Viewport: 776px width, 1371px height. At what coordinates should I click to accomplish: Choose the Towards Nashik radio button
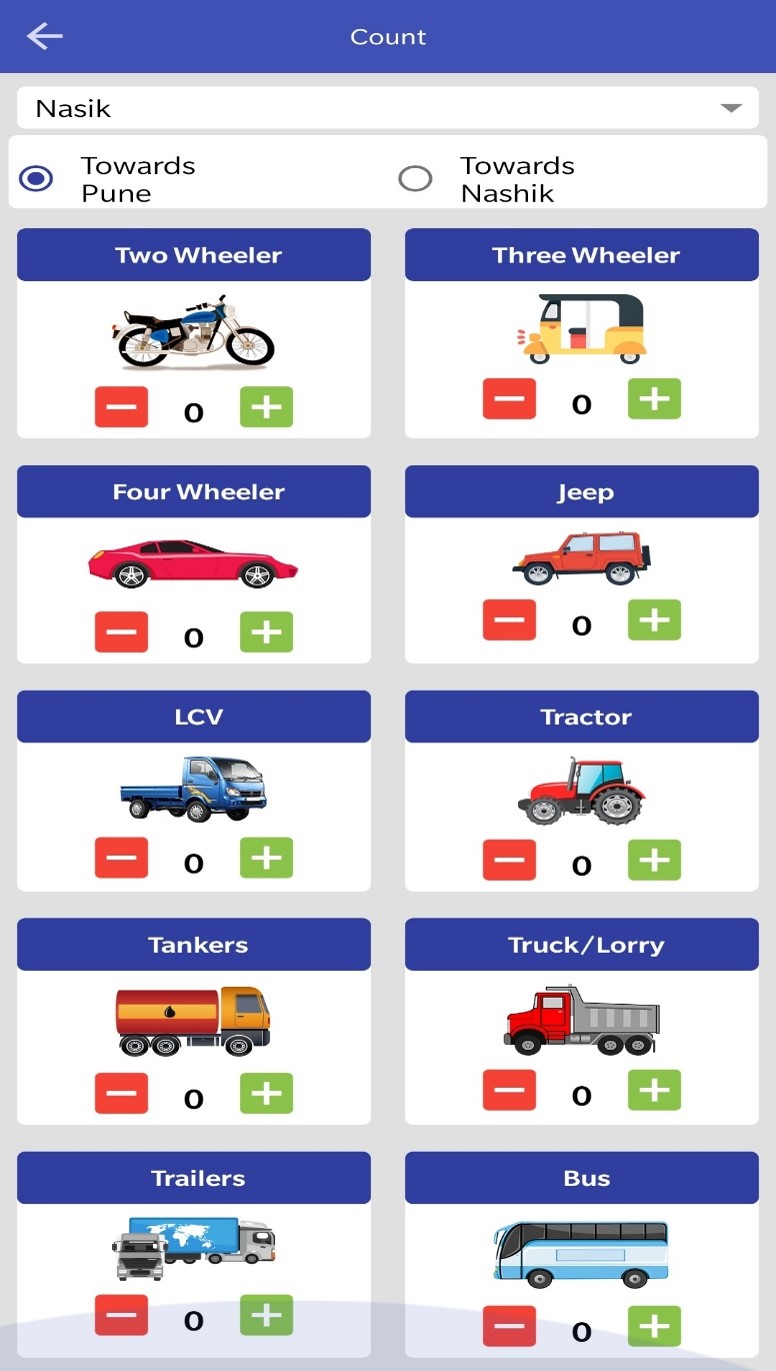point(415,179)
